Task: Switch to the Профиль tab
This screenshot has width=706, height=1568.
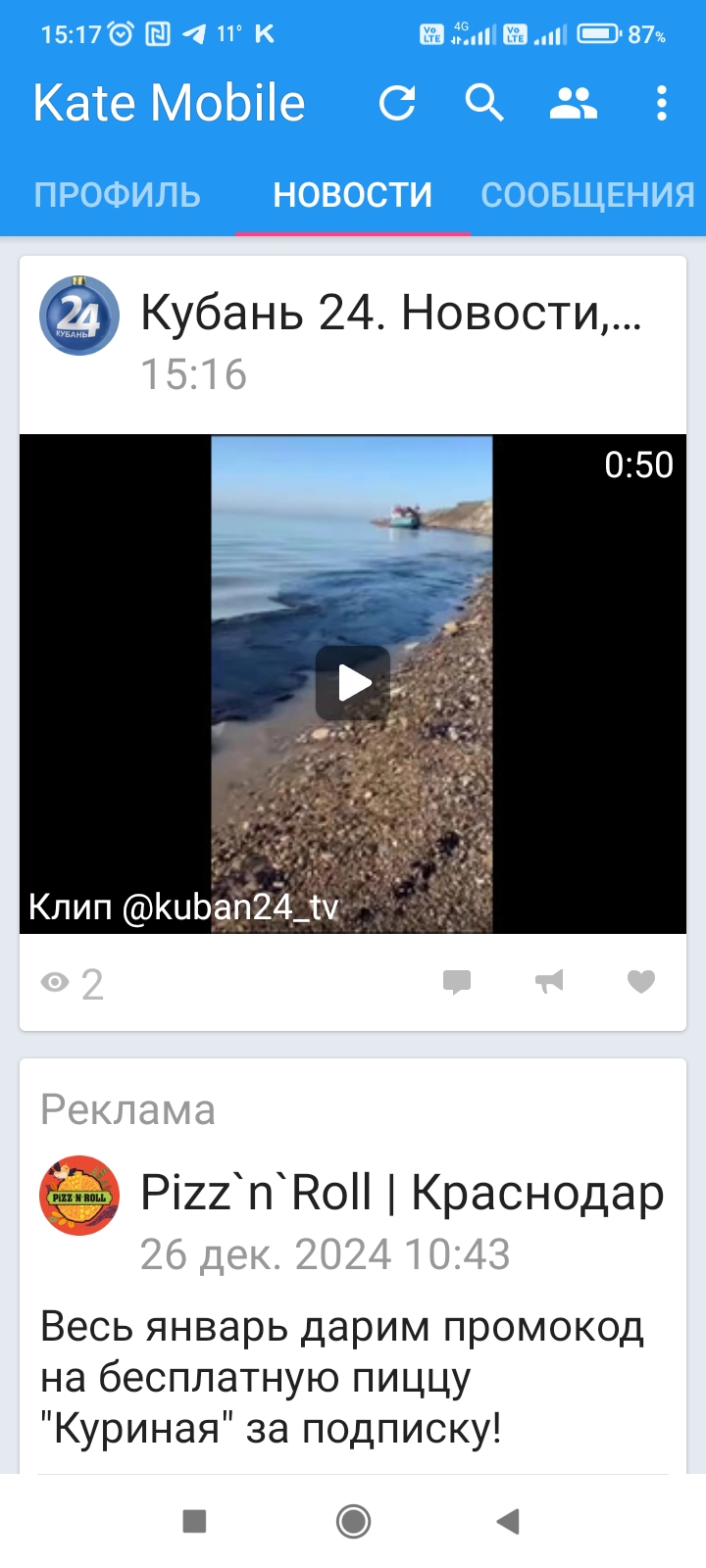Action: click(118, 195)
